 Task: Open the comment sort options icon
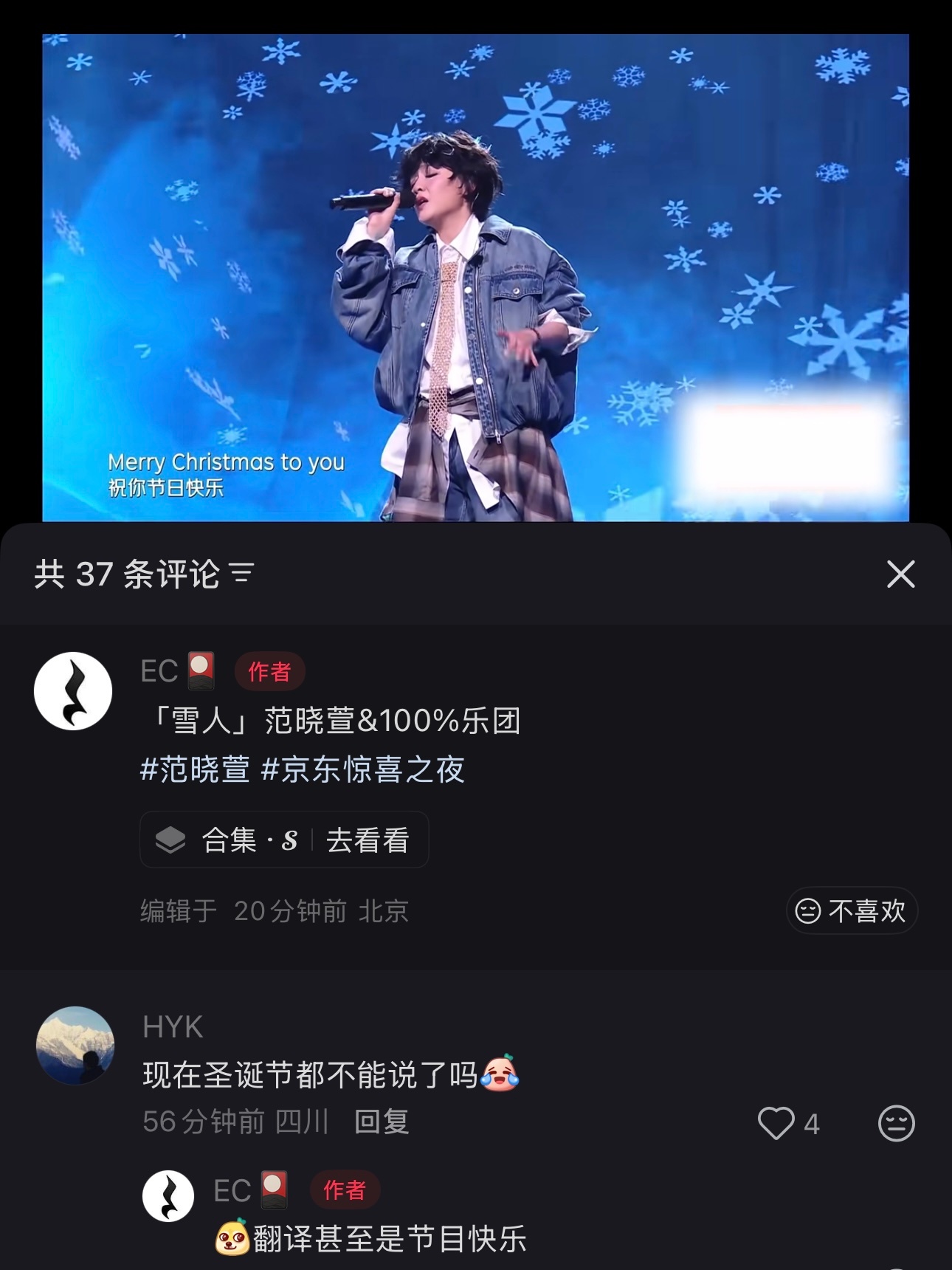pos(242,573)
